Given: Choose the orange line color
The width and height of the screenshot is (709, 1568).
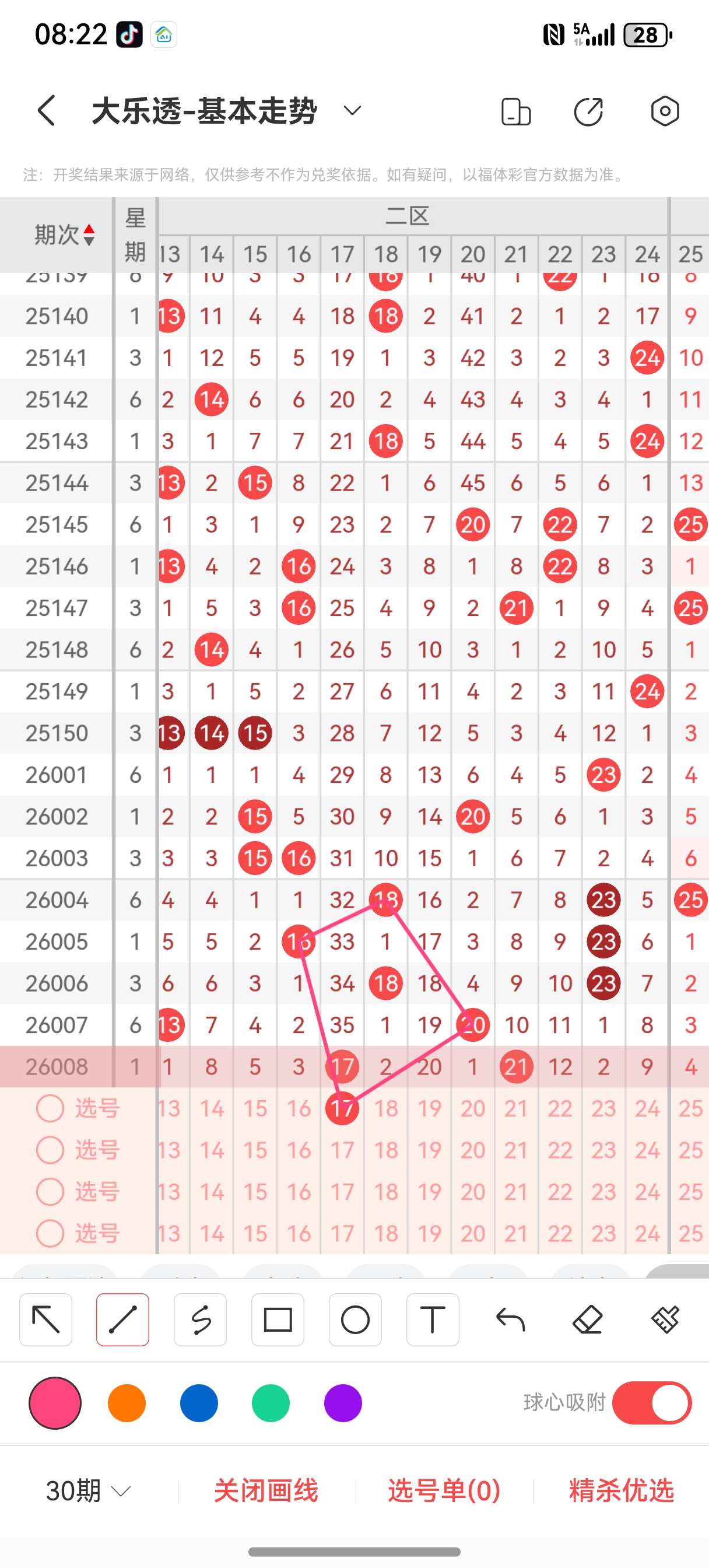Looking at the screenshot, I should point(127,1403).
